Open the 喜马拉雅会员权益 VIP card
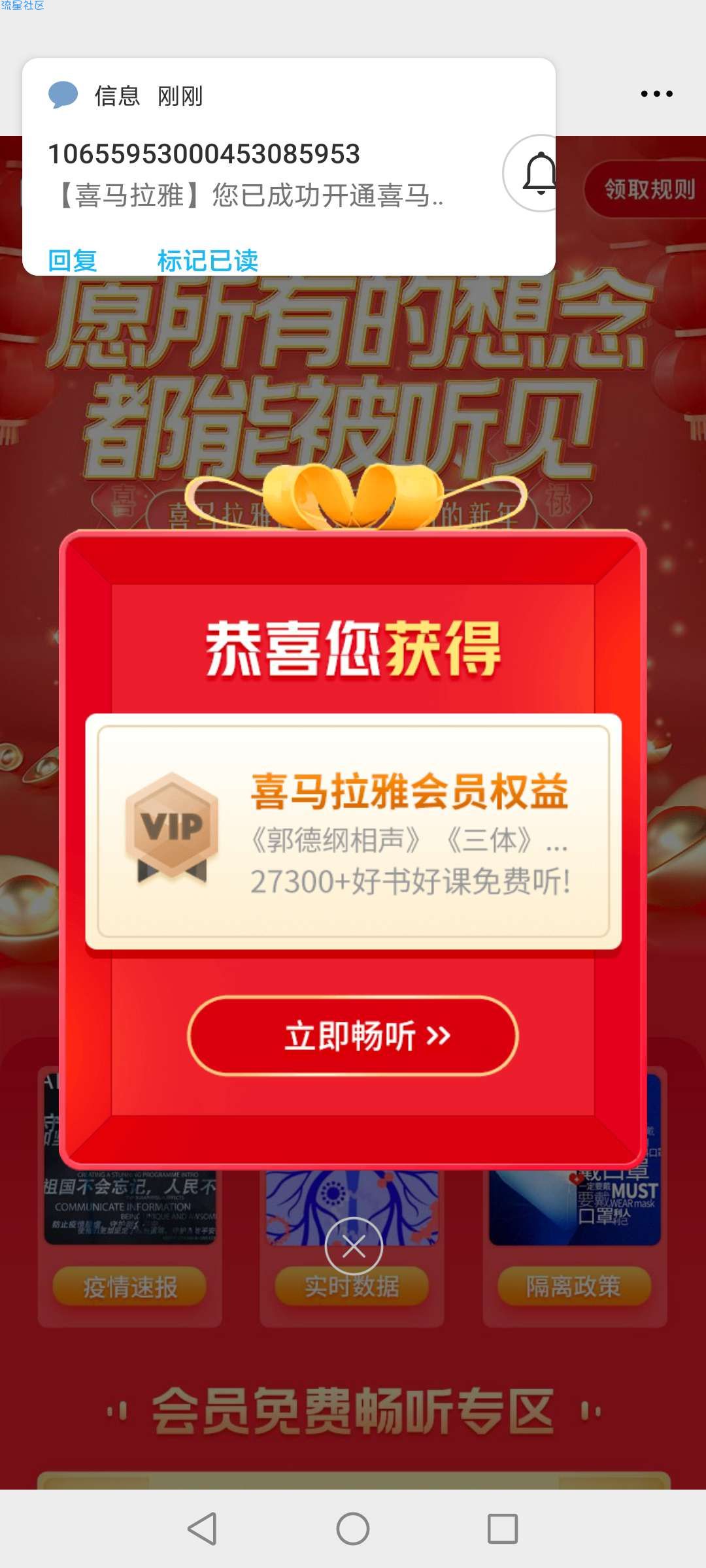 click(353, 831)
